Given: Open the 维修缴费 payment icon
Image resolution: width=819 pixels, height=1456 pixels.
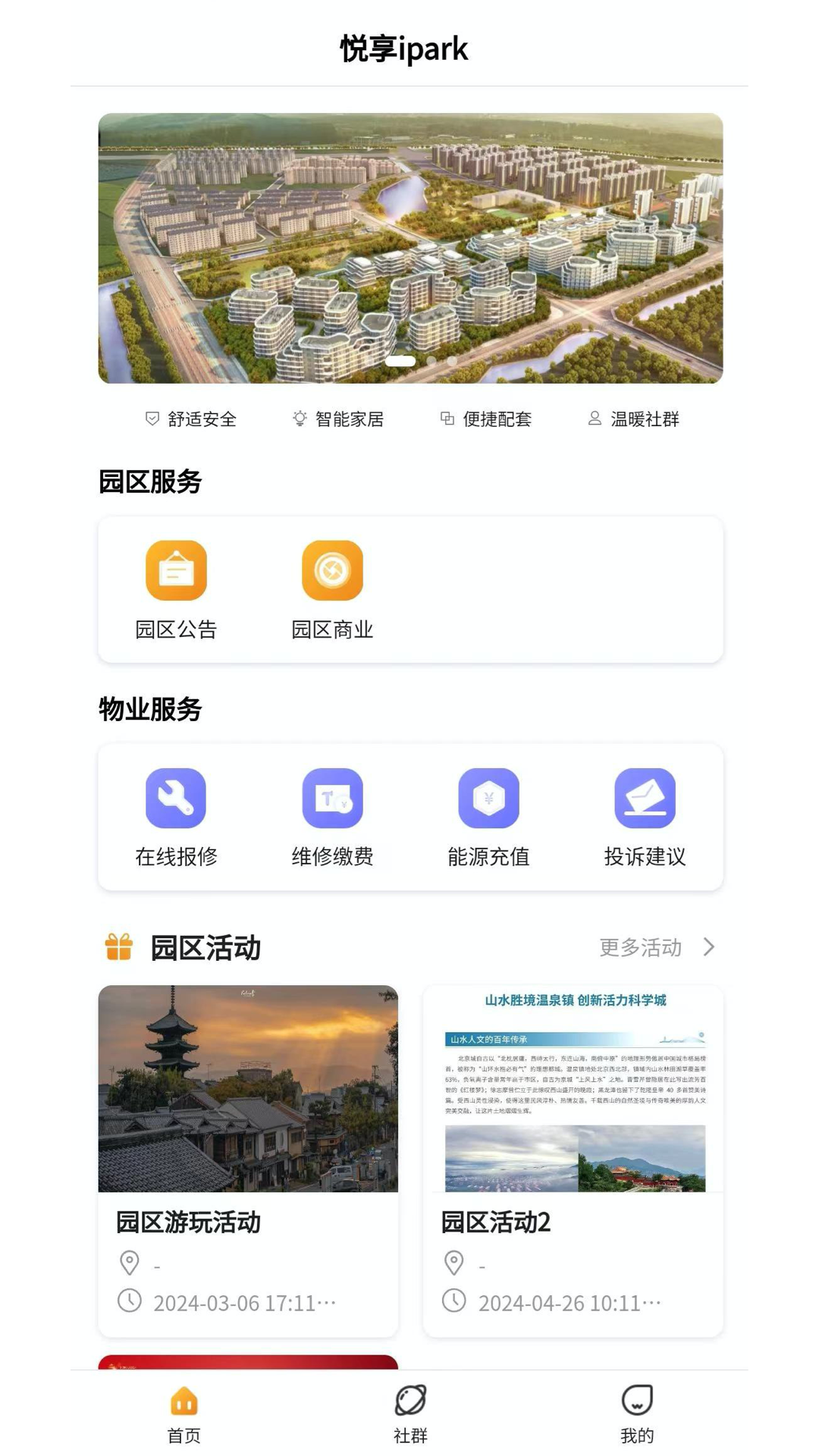Looking at the screenshot, I should (x=332, y=799).
